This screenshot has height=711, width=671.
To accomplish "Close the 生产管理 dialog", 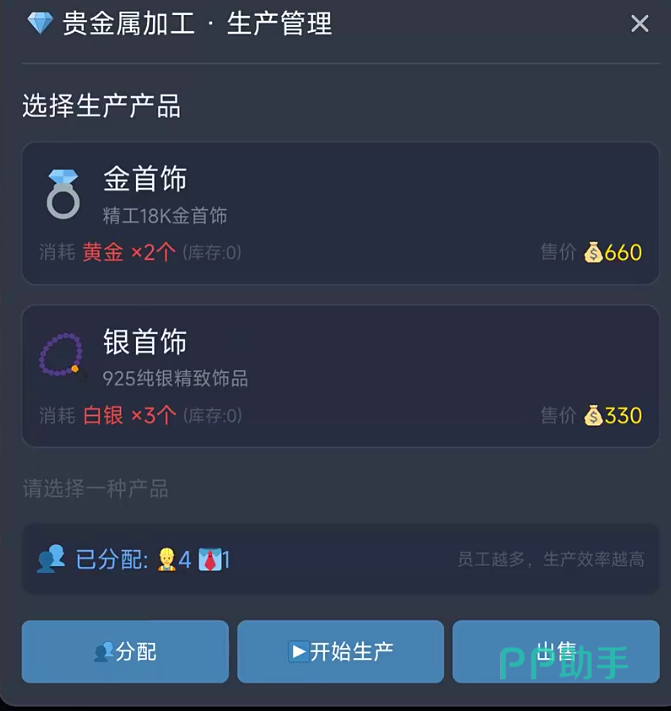I will click(639, 23).
